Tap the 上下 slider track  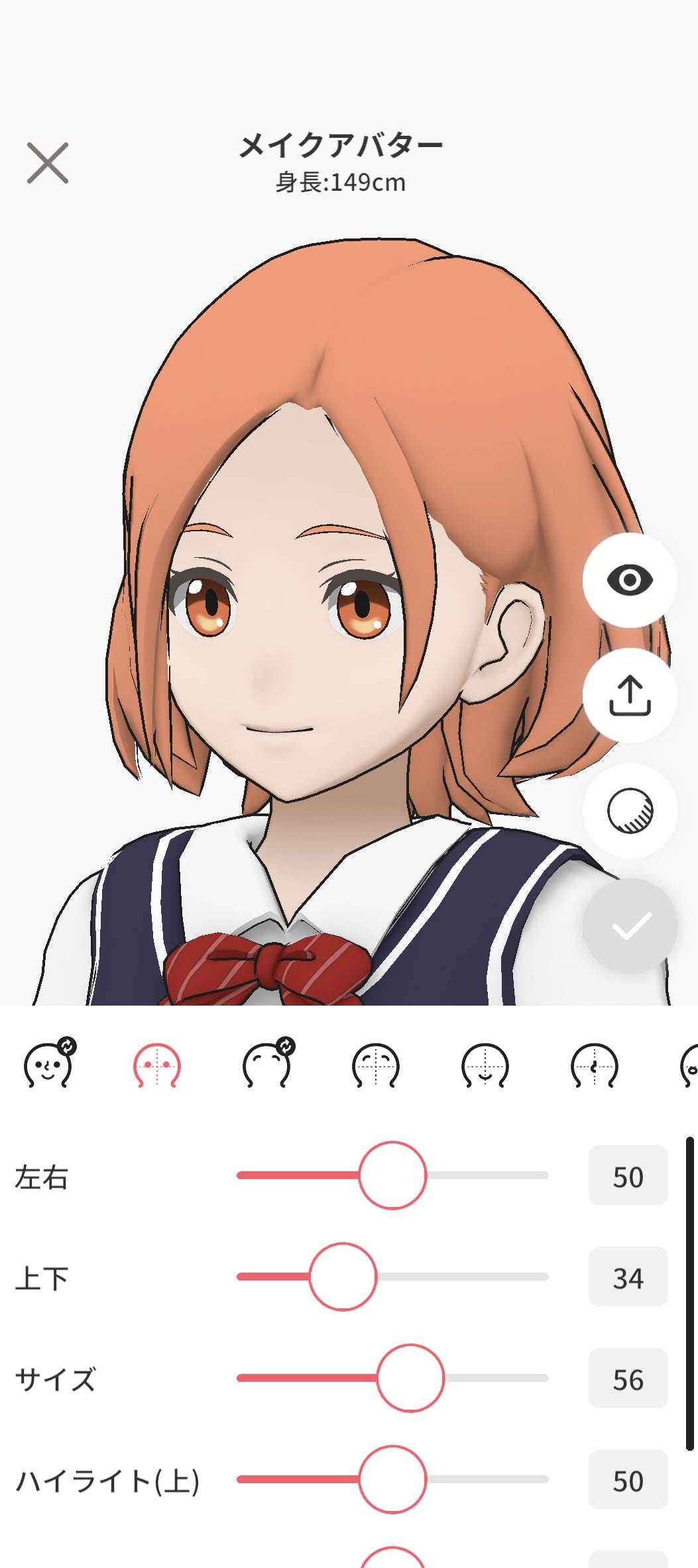click(464, 1277)
